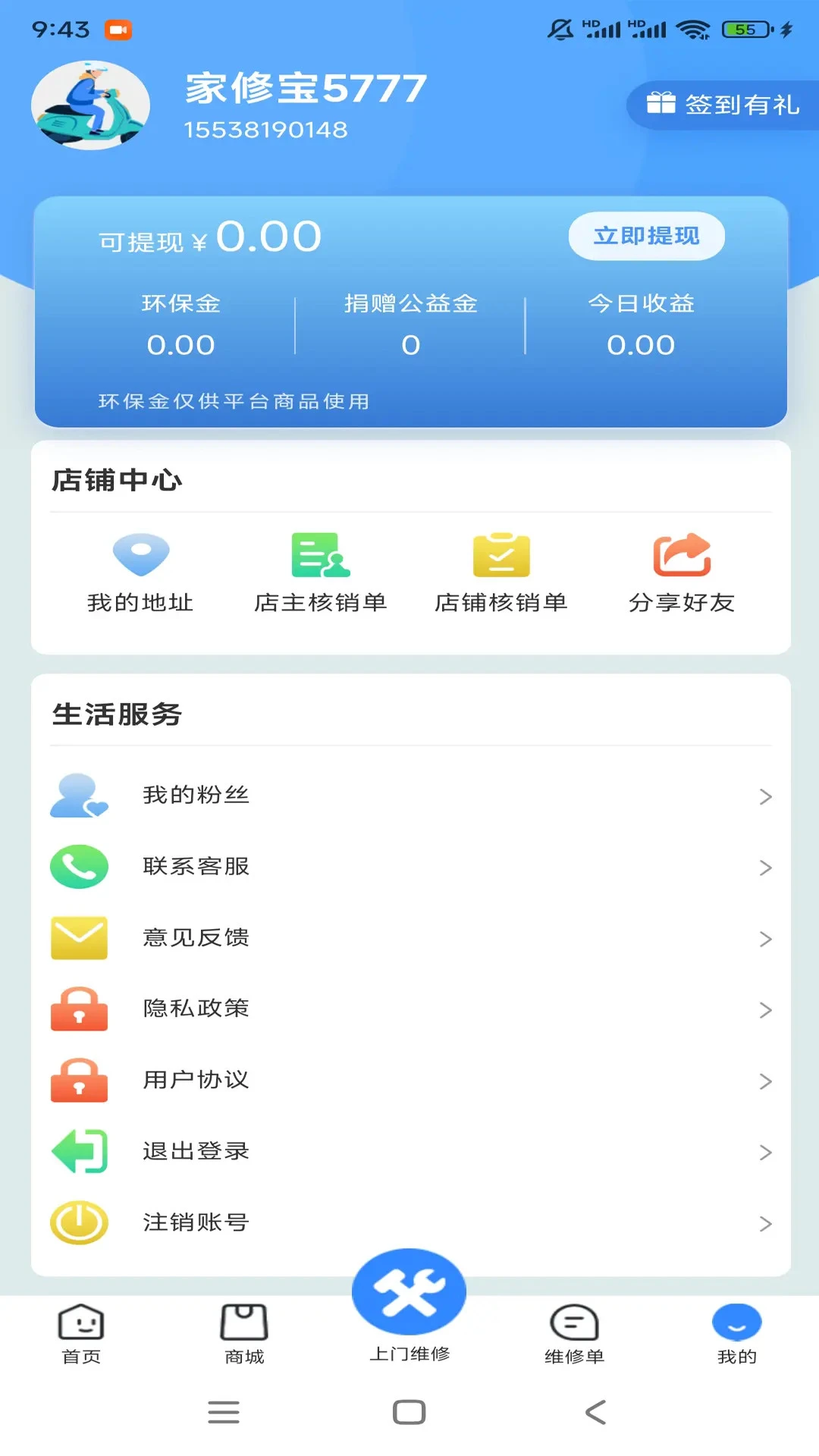Image resolution: width=819 pixels, height=1456 pixels.
Task: Select the 店主核销单 green document icon
Action: [x=320, y=556]
